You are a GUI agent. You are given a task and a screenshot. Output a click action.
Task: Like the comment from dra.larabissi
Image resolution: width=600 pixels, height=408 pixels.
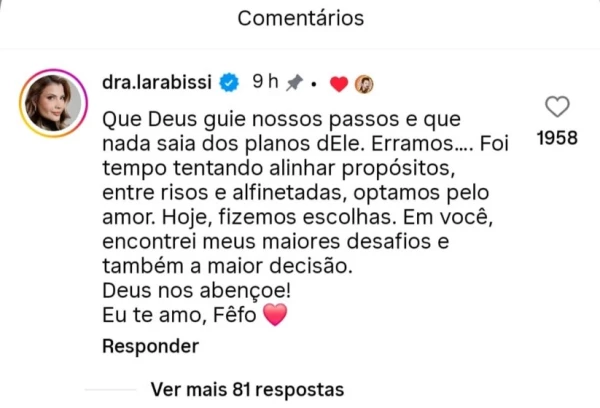[557, 107]
